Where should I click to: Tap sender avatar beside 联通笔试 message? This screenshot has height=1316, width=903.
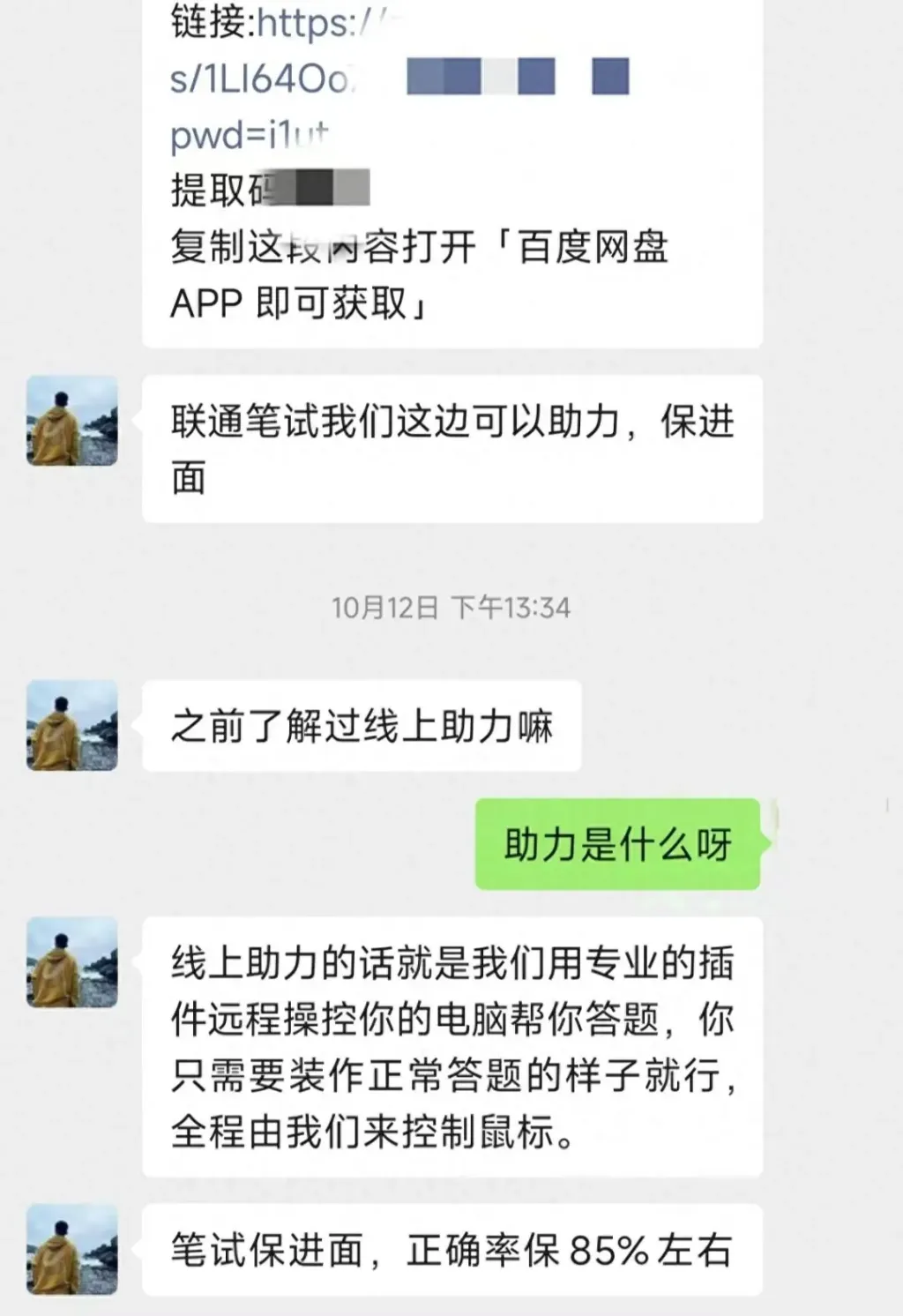(x=71, y=421)
